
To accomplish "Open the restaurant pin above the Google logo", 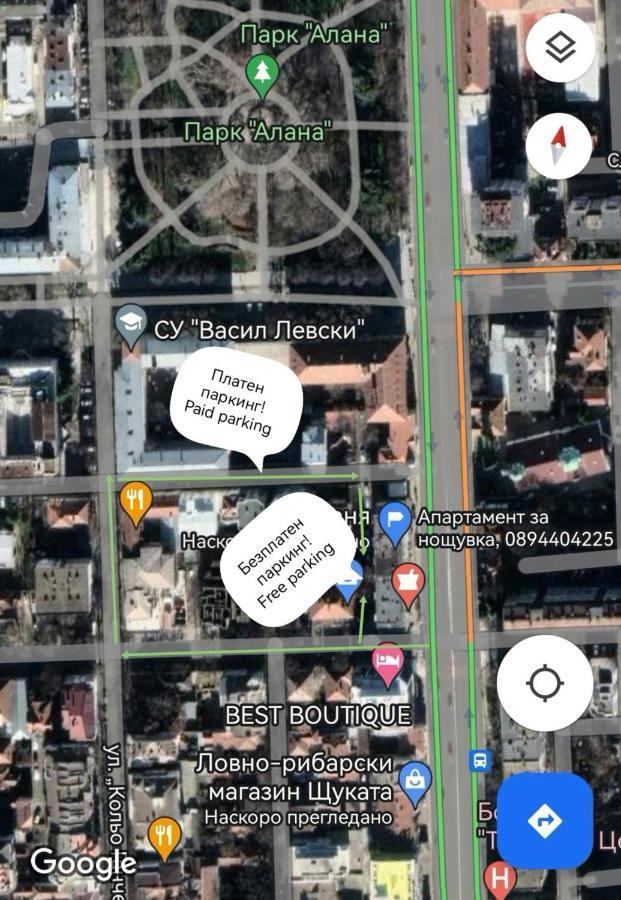I will [x=164, y=833].
